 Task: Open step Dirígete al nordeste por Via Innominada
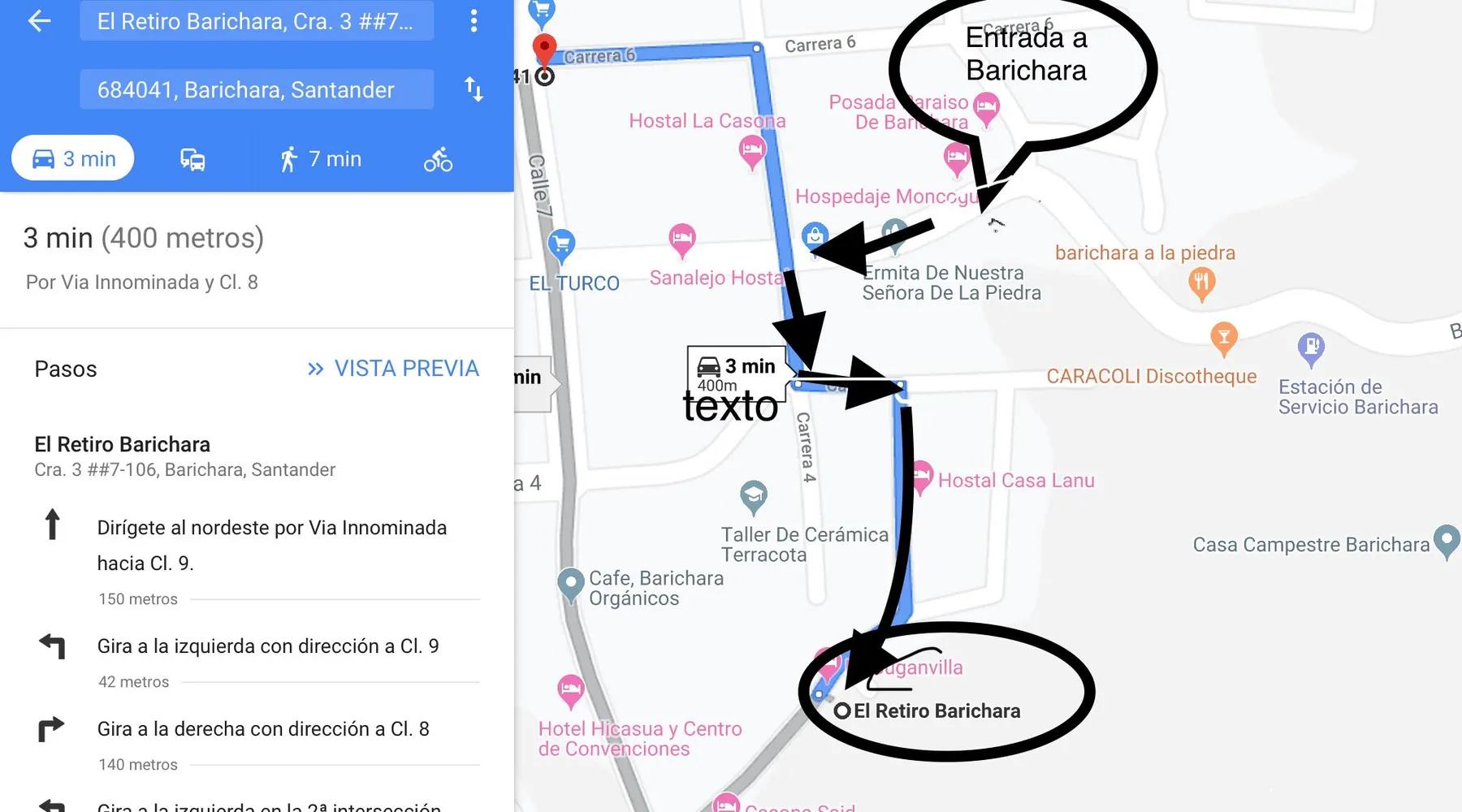pos(271,545)
